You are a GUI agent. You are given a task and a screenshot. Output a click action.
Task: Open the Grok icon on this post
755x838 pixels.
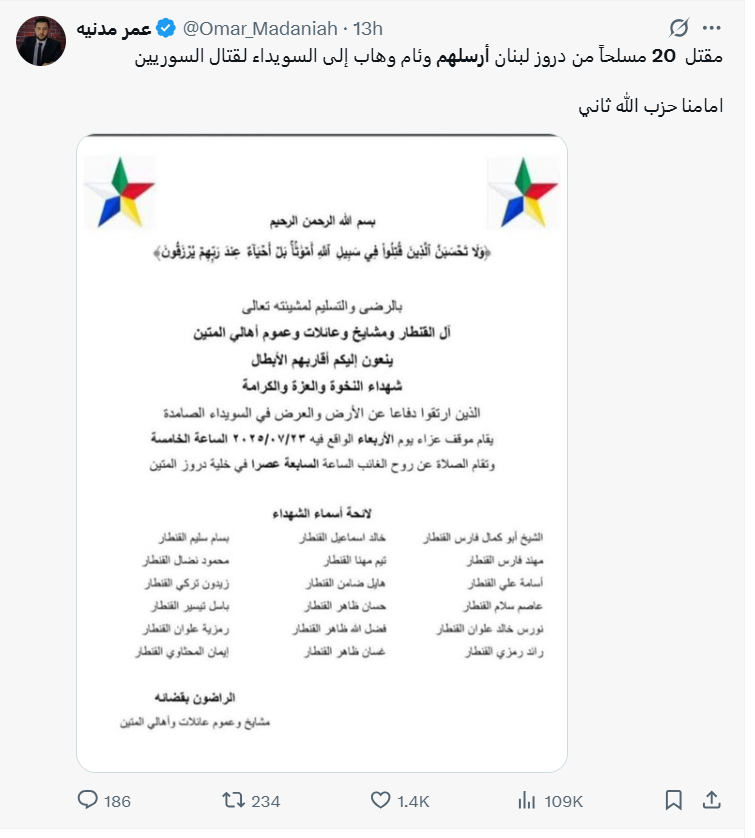(x=679, y=27)
